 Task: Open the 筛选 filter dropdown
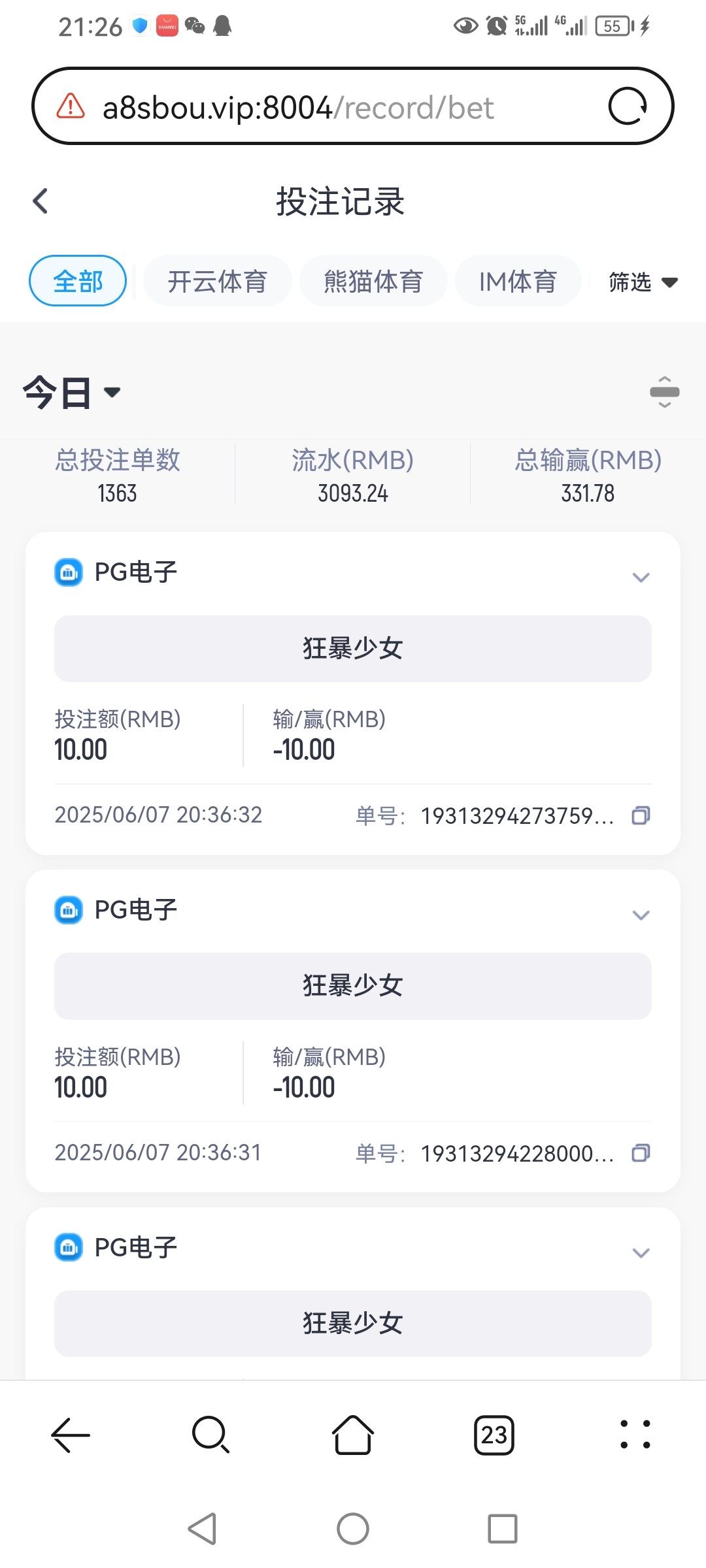pos(643,282)
